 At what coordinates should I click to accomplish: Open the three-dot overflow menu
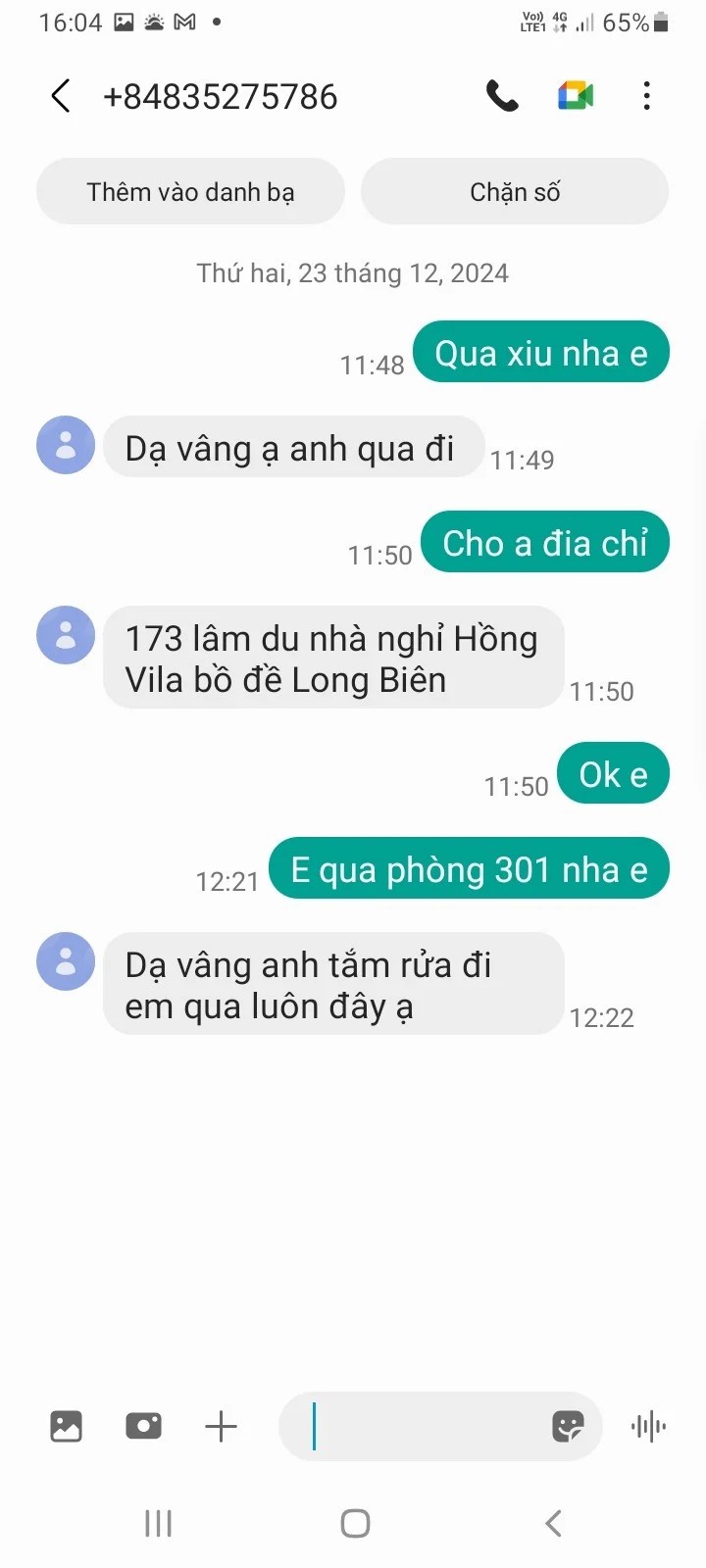point(646,96)
